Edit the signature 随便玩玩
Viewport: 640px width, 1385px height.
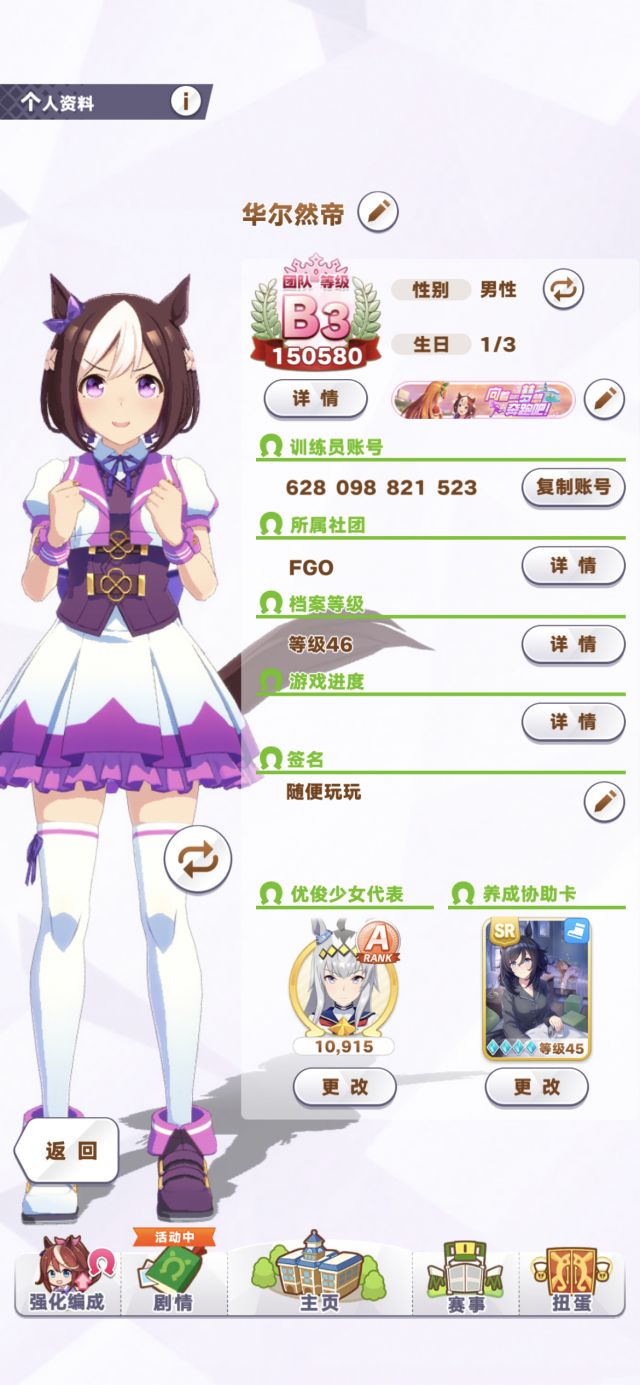click(603, 802)
